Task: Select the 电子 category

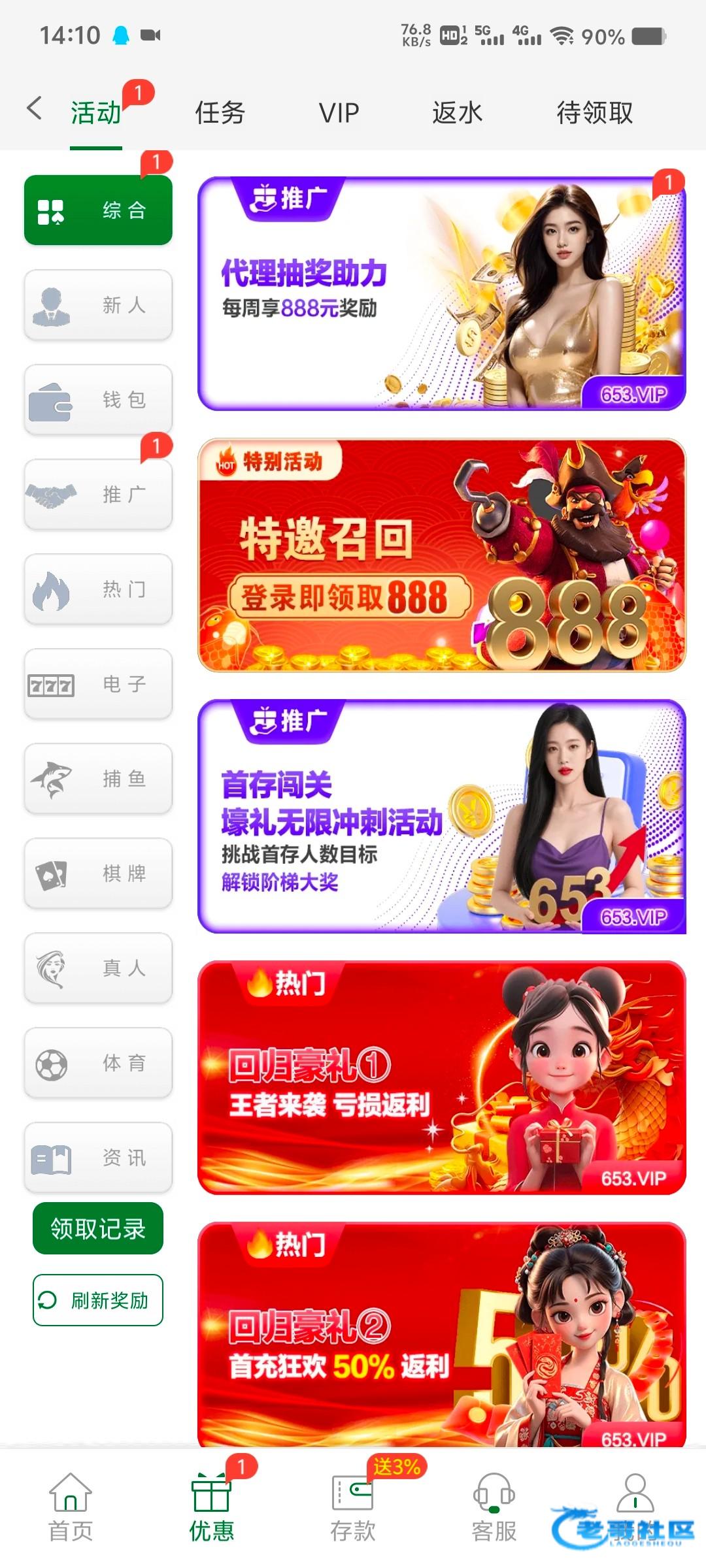Action: 98,683
